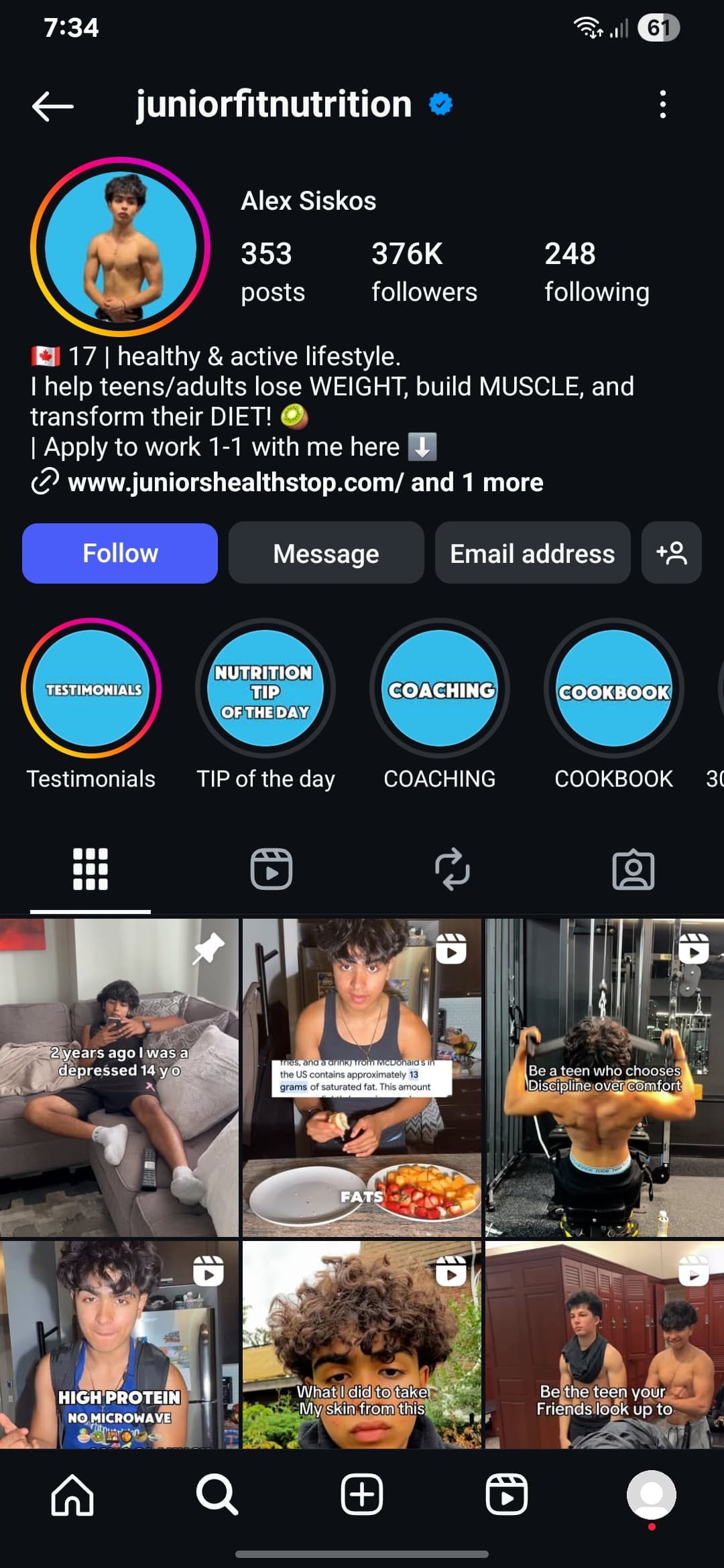Open the three-dot overflow menu
Viewport: 724px width, 1568px height.
(x=662, y=105)
